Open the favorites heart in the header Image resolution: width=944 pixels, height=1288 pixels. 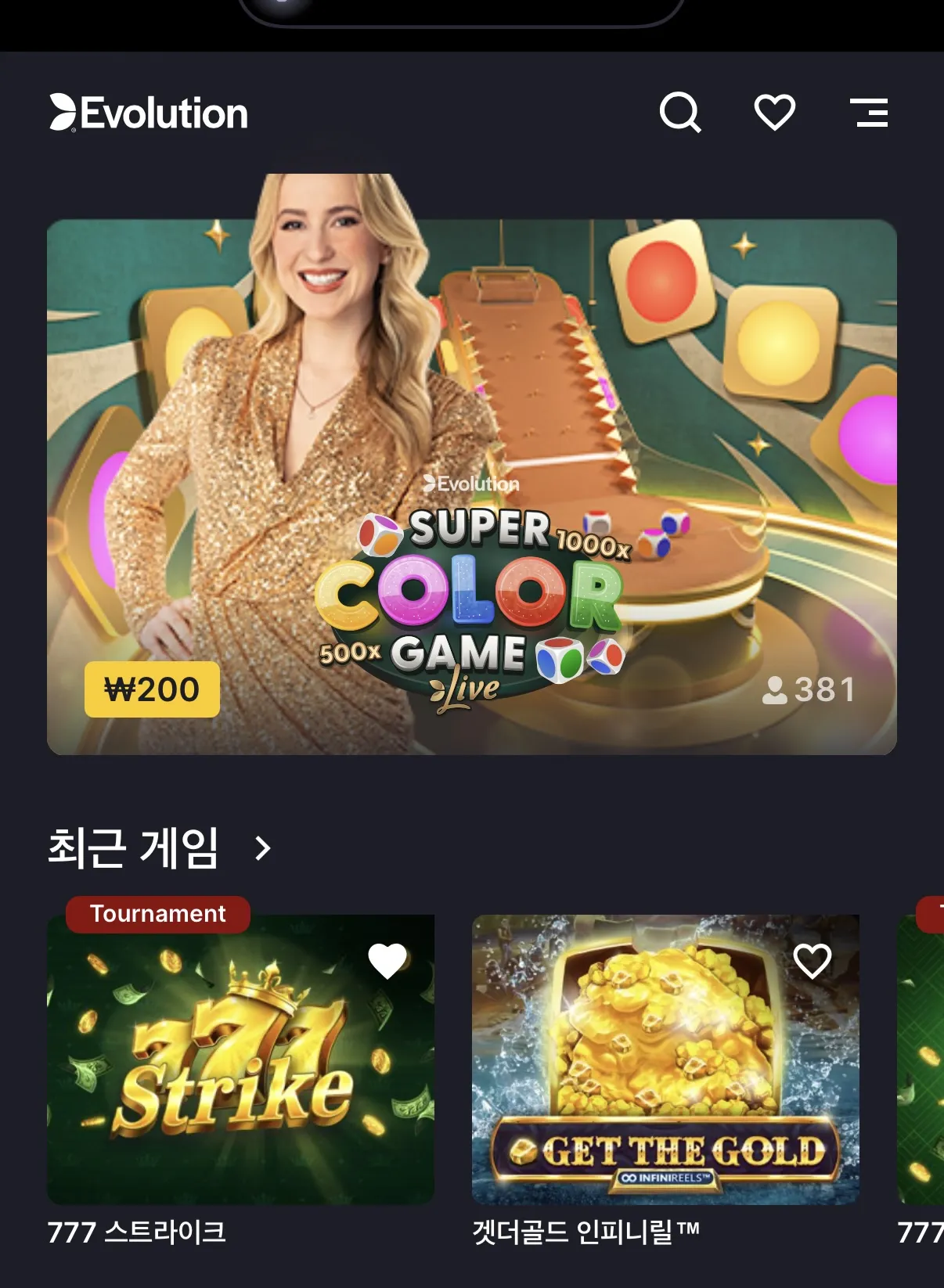775,113
